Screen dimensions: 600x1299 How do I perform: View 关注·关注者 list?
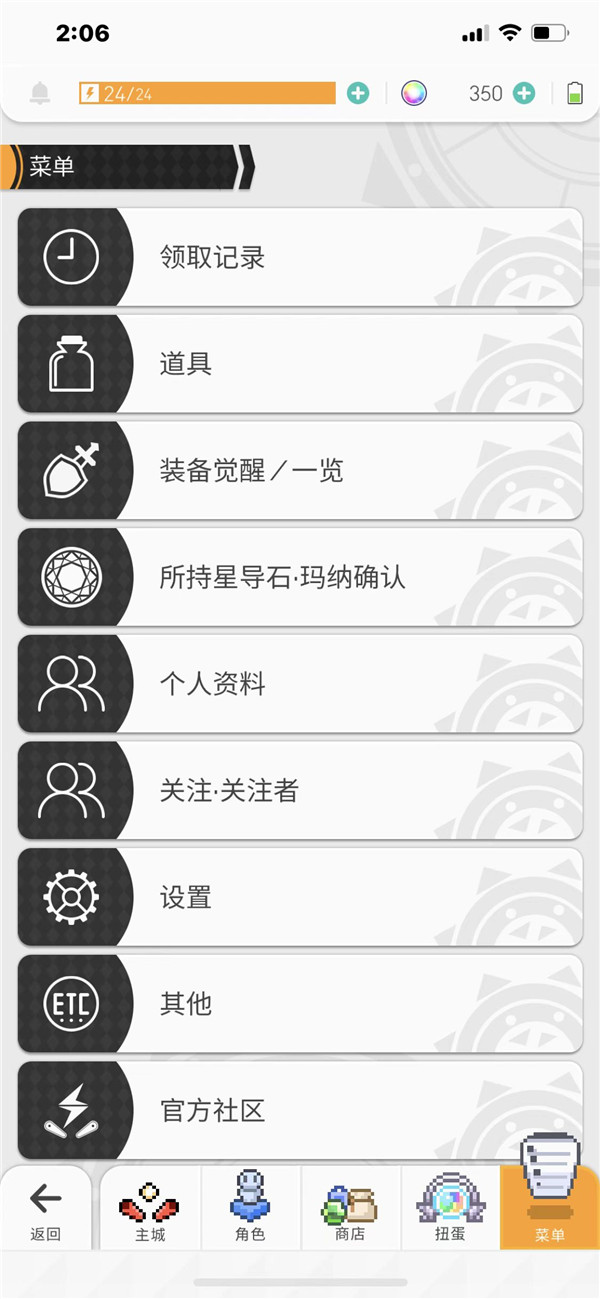point(300,790)
